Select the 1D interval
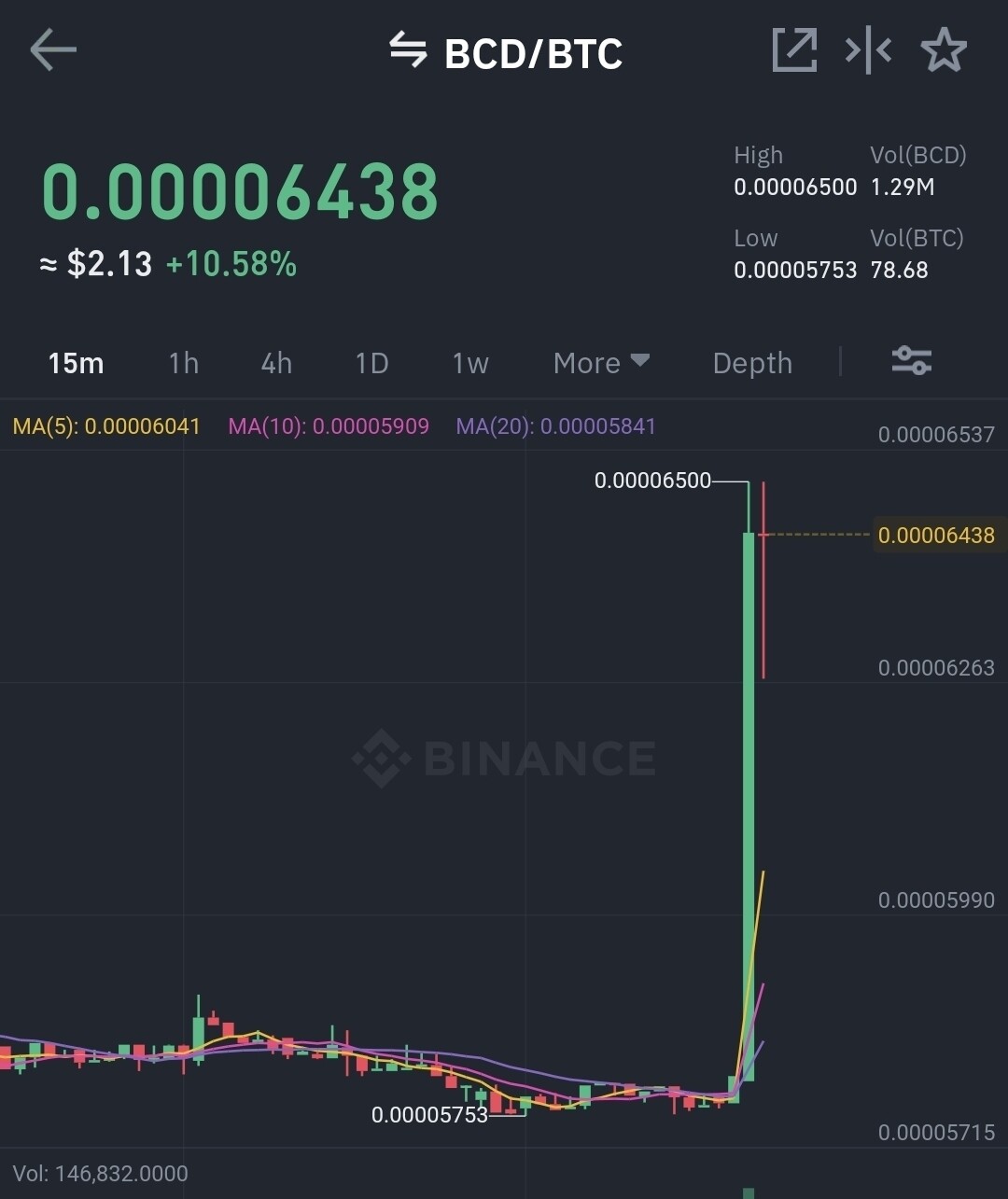 click(x=371, y=363)
